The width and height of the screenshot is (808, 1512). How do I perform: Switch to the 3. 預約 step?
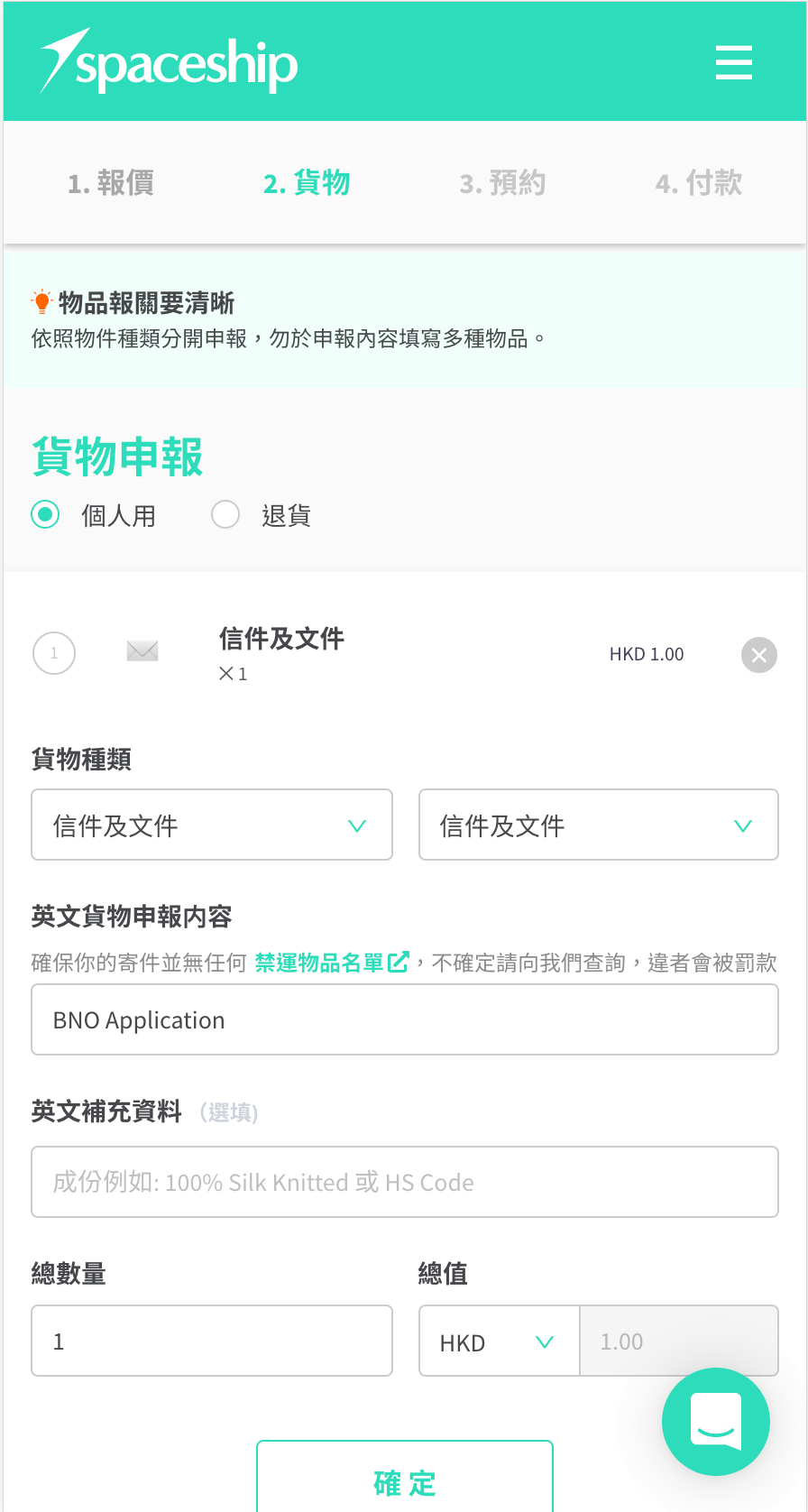[x=502, y=183]
